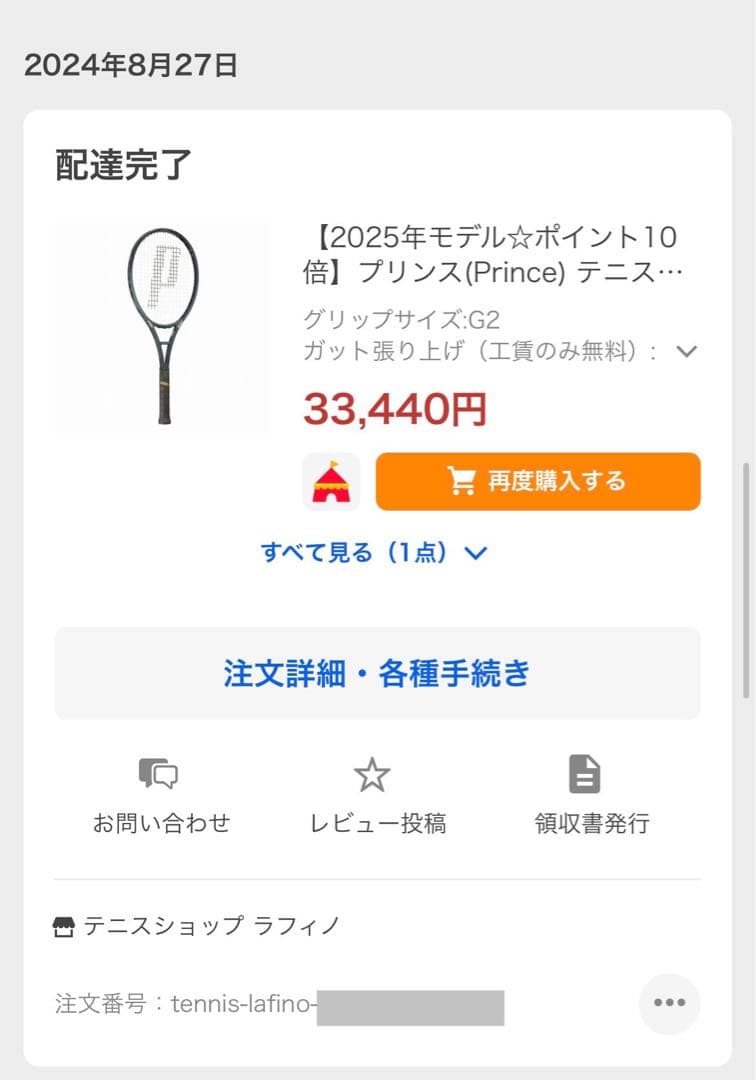Open 注文詳細・各種手続き
This screenshot has width=756, height=1080.
(x=378, y=674)
